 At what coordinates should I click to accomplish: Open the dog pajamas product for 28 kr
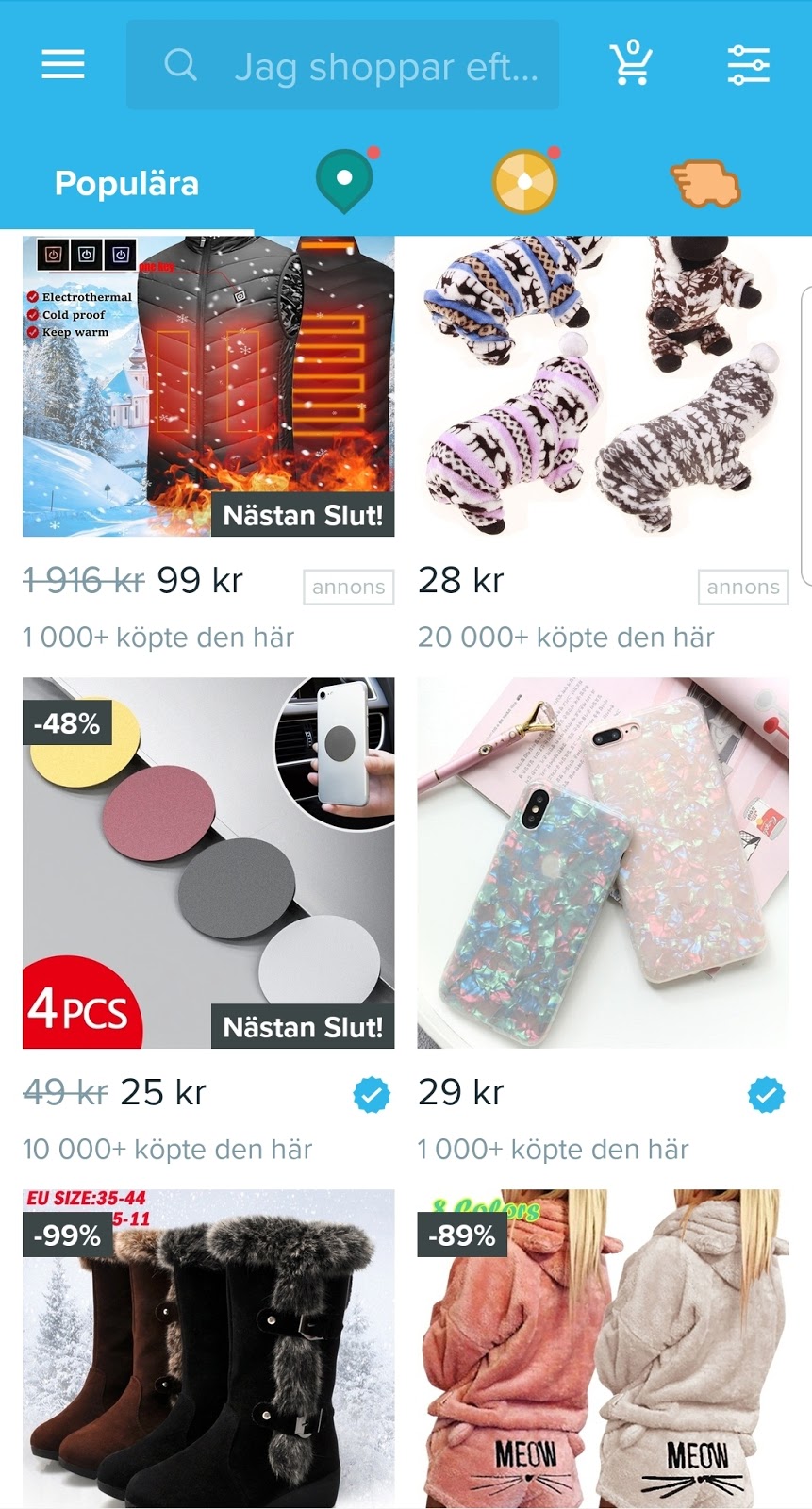[603, 387]
